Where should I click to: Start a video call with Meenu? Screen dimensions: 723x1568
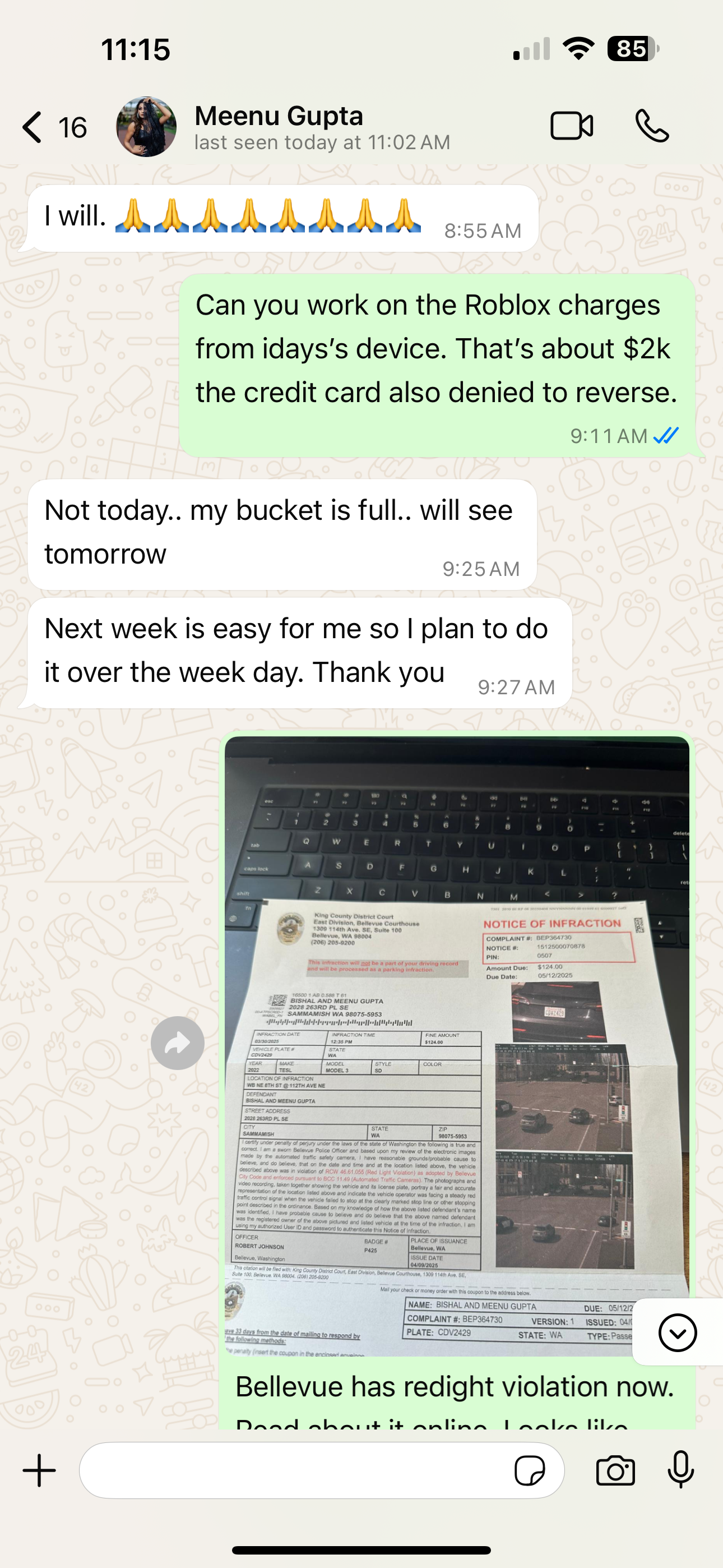tap(571, 127)
